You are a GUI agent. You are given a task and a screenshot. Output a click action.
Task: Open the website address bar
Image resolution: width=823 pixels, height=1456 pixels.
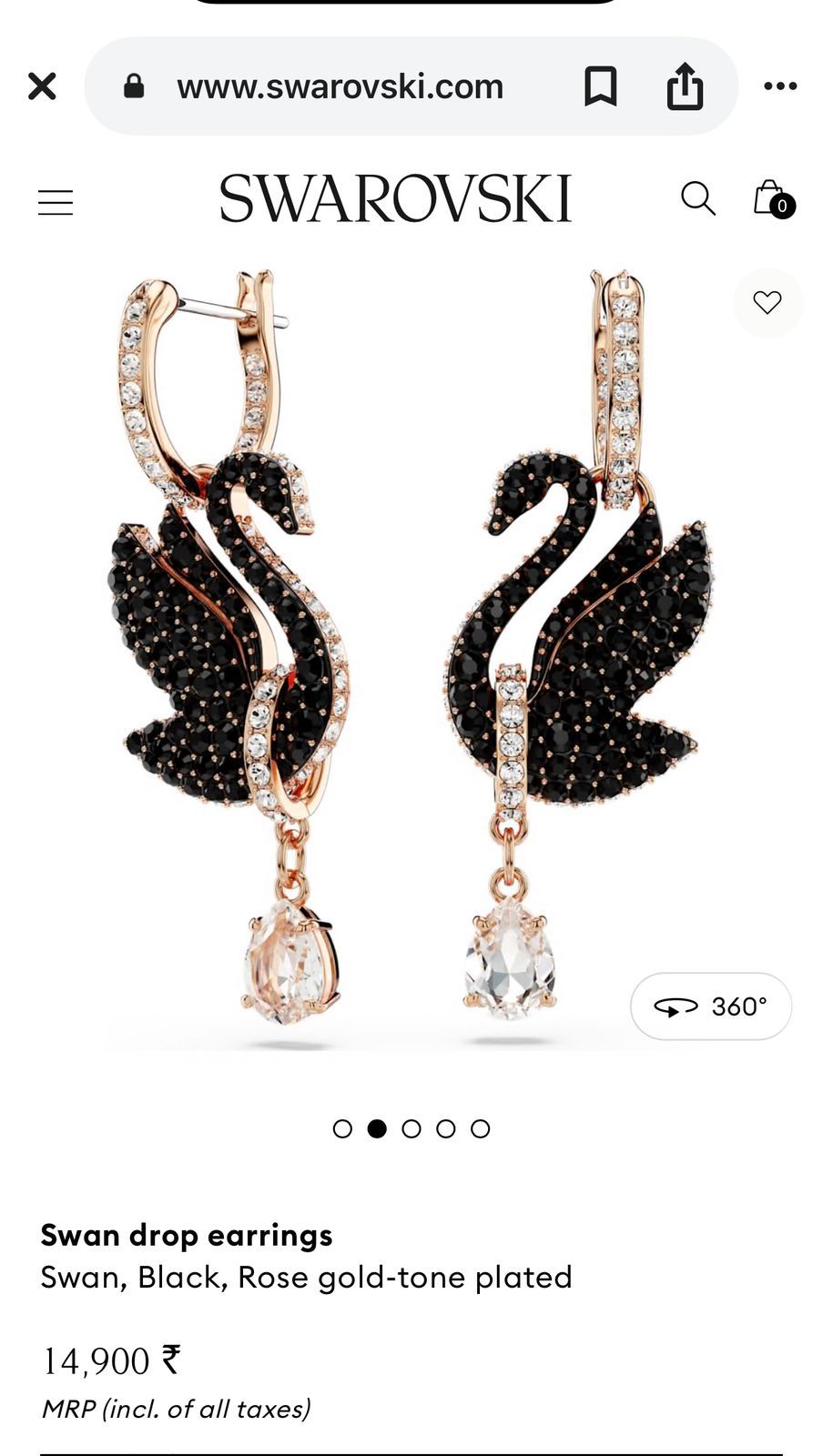pos(340,86)
